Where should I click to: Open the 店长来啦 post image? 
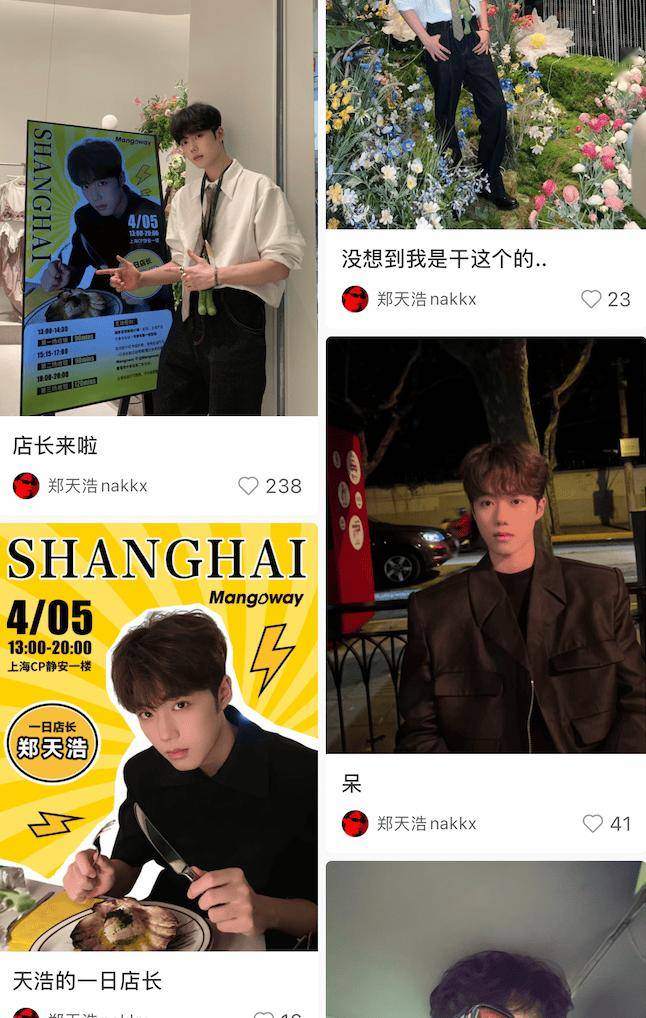click(x=159, y=208)
